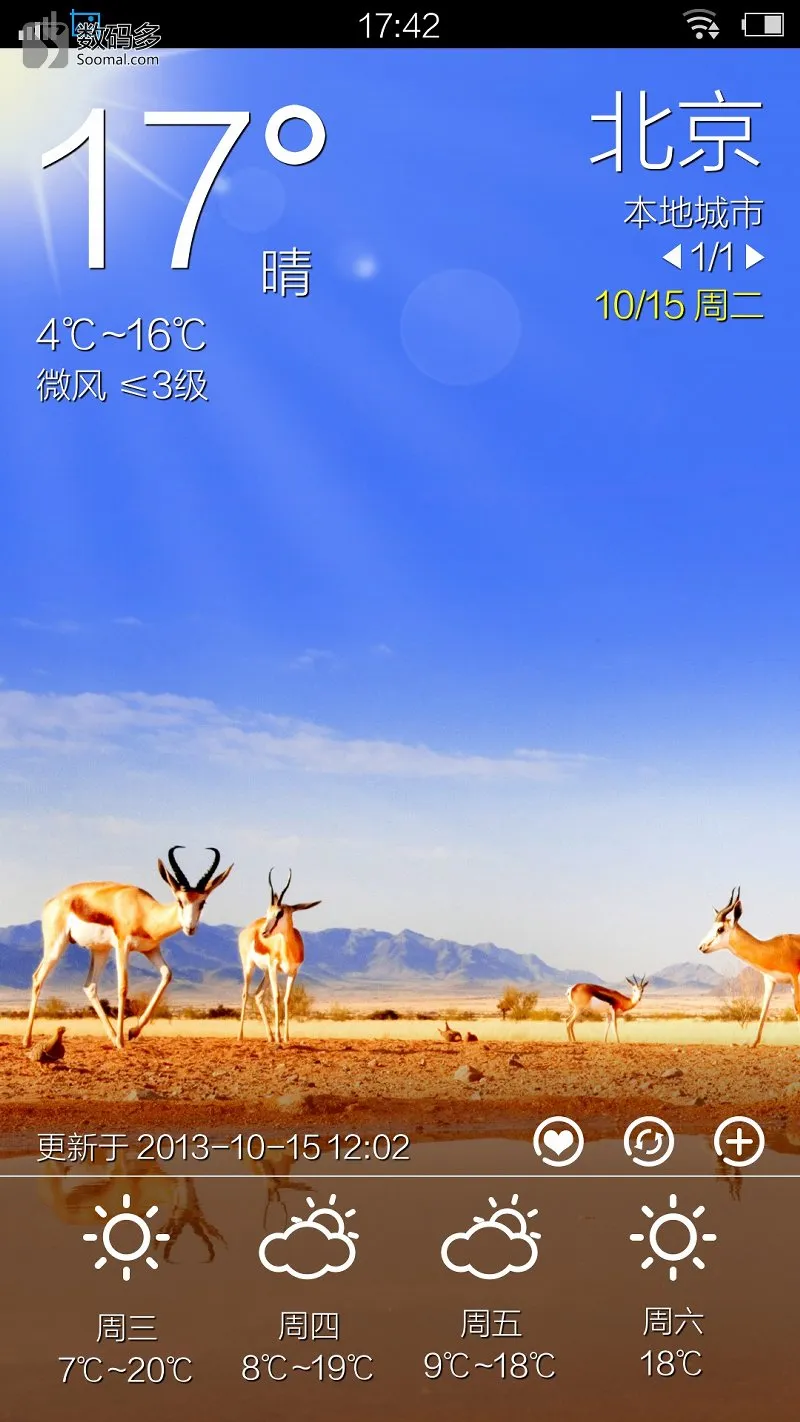Tap the heart favorite icon
The height and width of the screenshot is (1422, 800).
558,1142
